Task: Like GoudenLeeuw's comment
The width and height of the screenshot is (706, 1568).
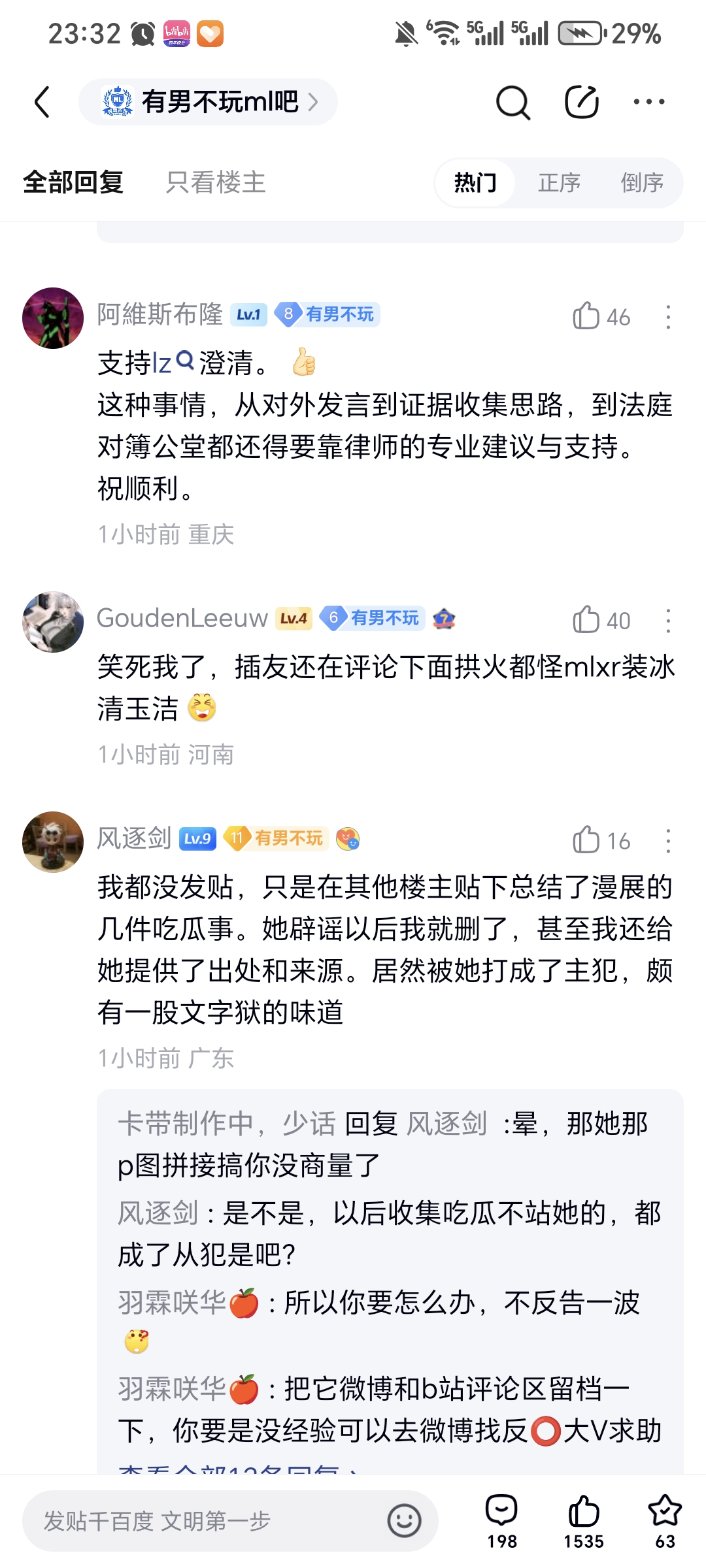Action: point(586,620)
